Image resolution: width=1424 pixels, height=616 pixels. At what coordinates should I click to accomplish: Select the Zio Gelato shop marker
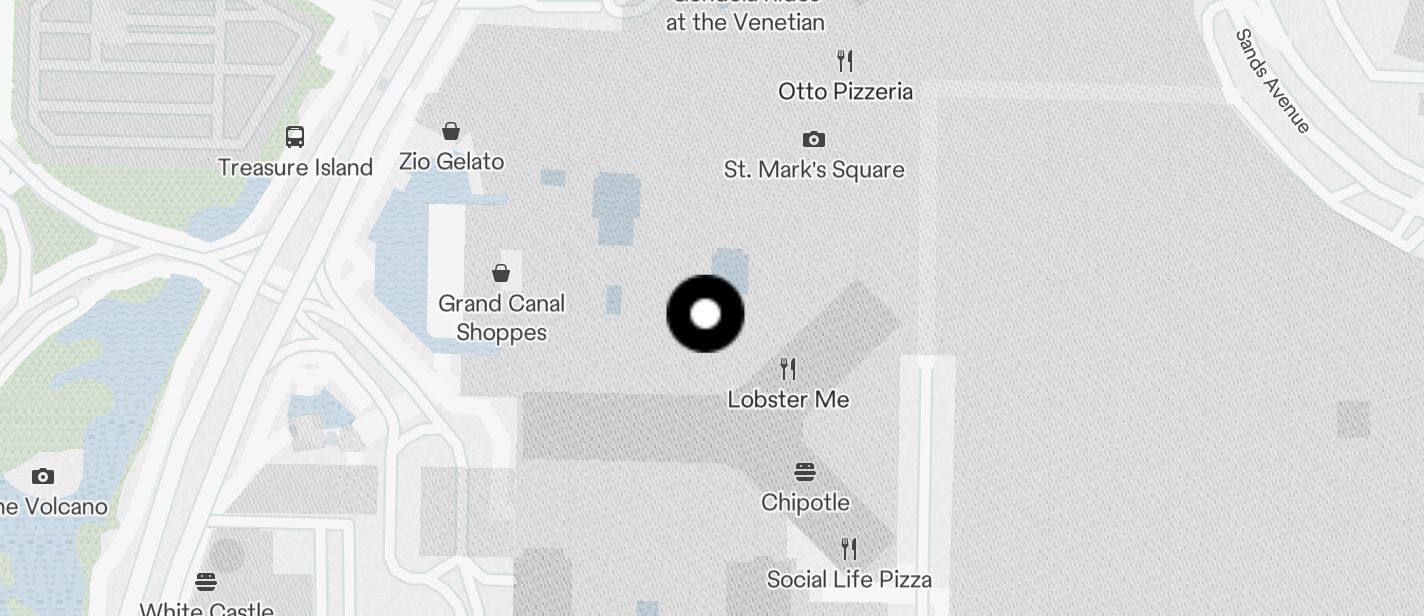[x=451, y=132]
